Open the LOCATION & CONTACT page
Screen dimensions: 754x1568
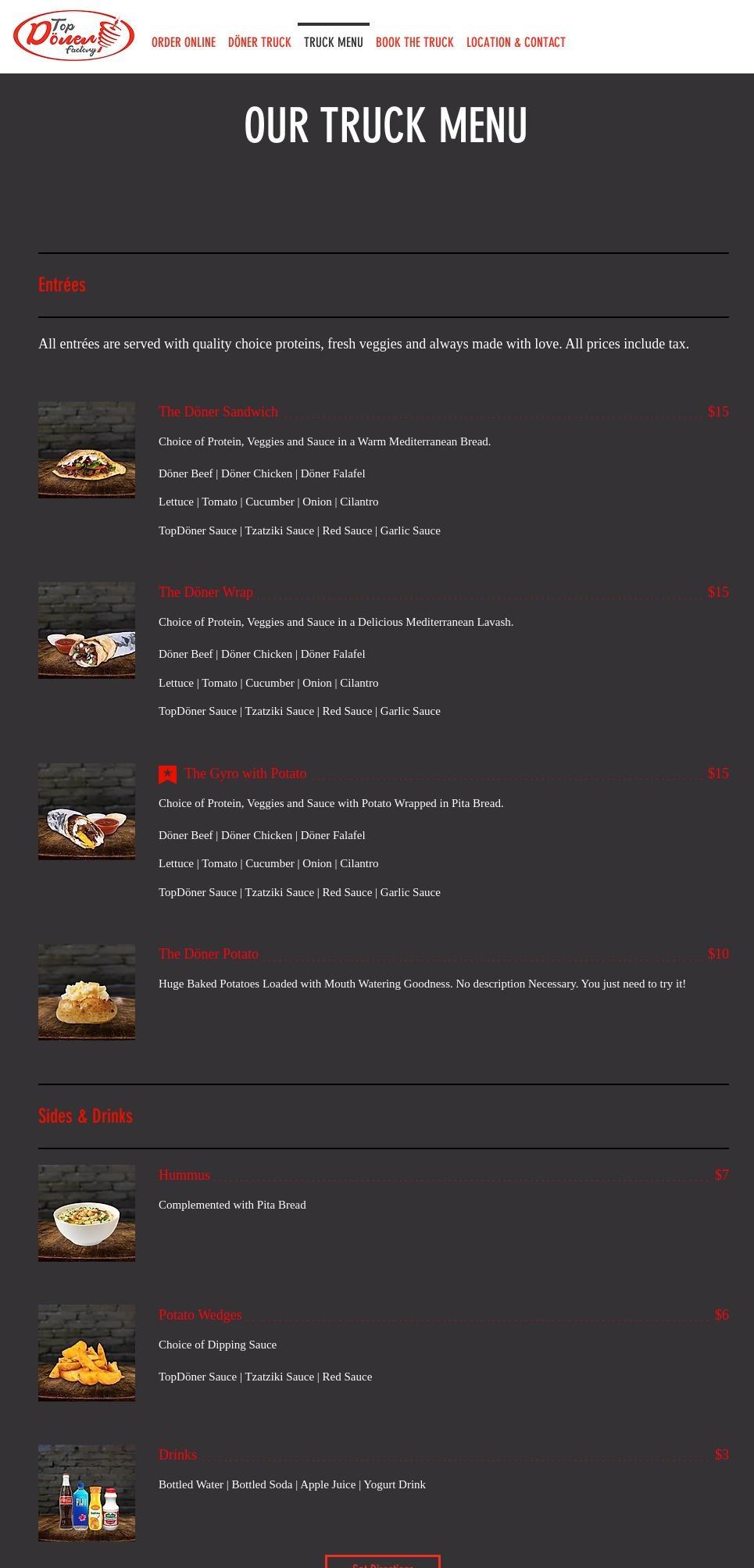click(516, 42)
